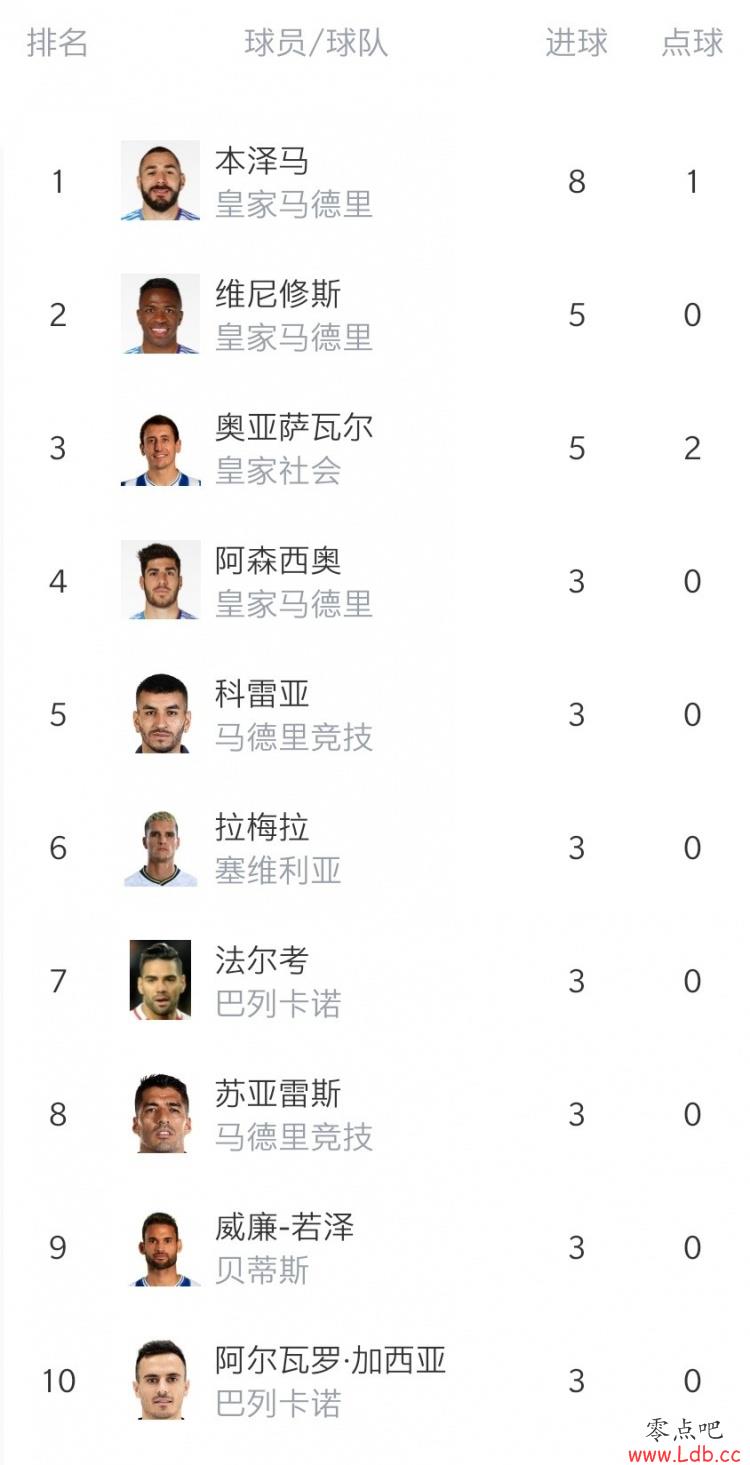750x1465 pixels.
Task: Open 阿尔瓦罗·加西亚's player row
Action: pyautogui.click(x=375, y=1380)
